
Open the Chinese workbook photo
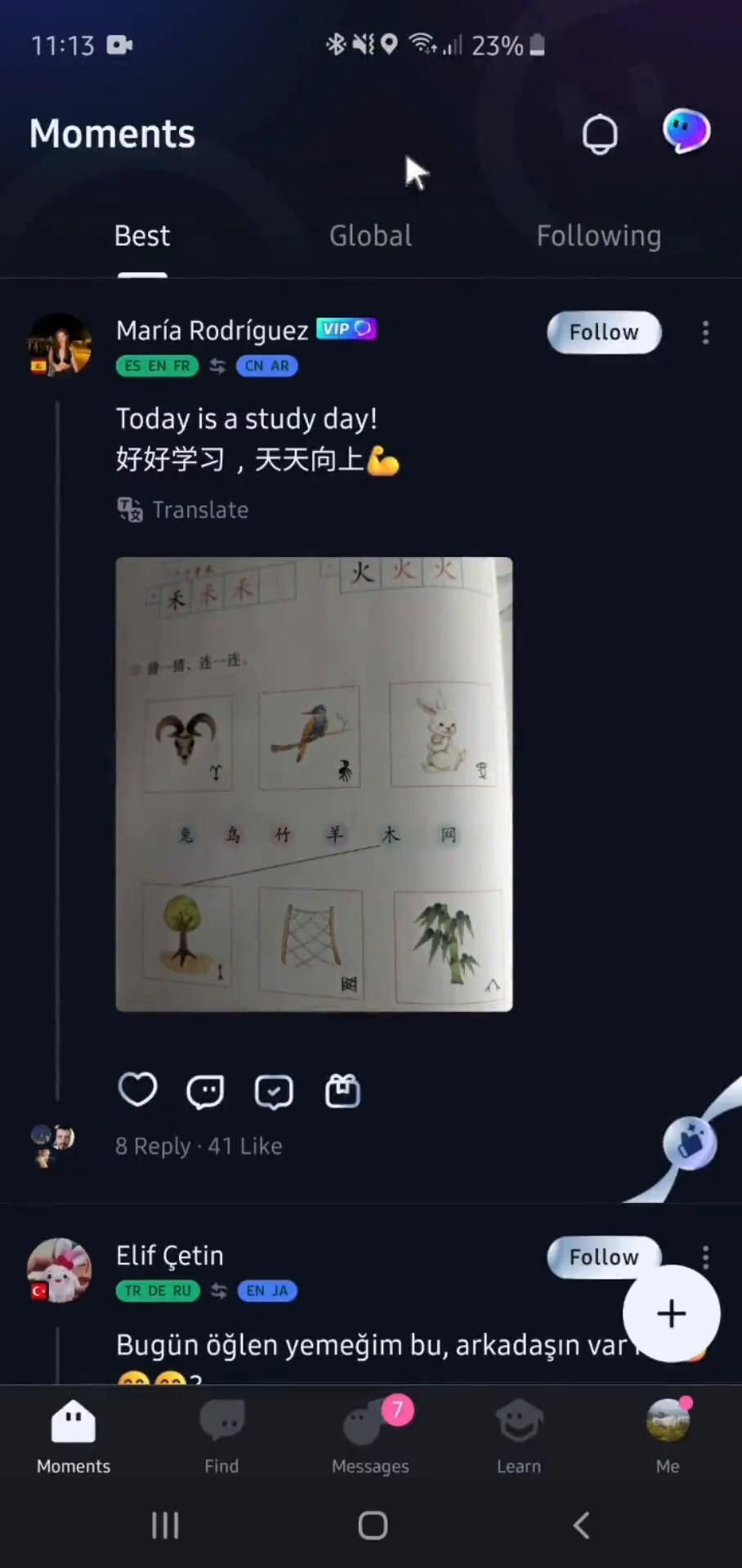[x=314, y=784]
